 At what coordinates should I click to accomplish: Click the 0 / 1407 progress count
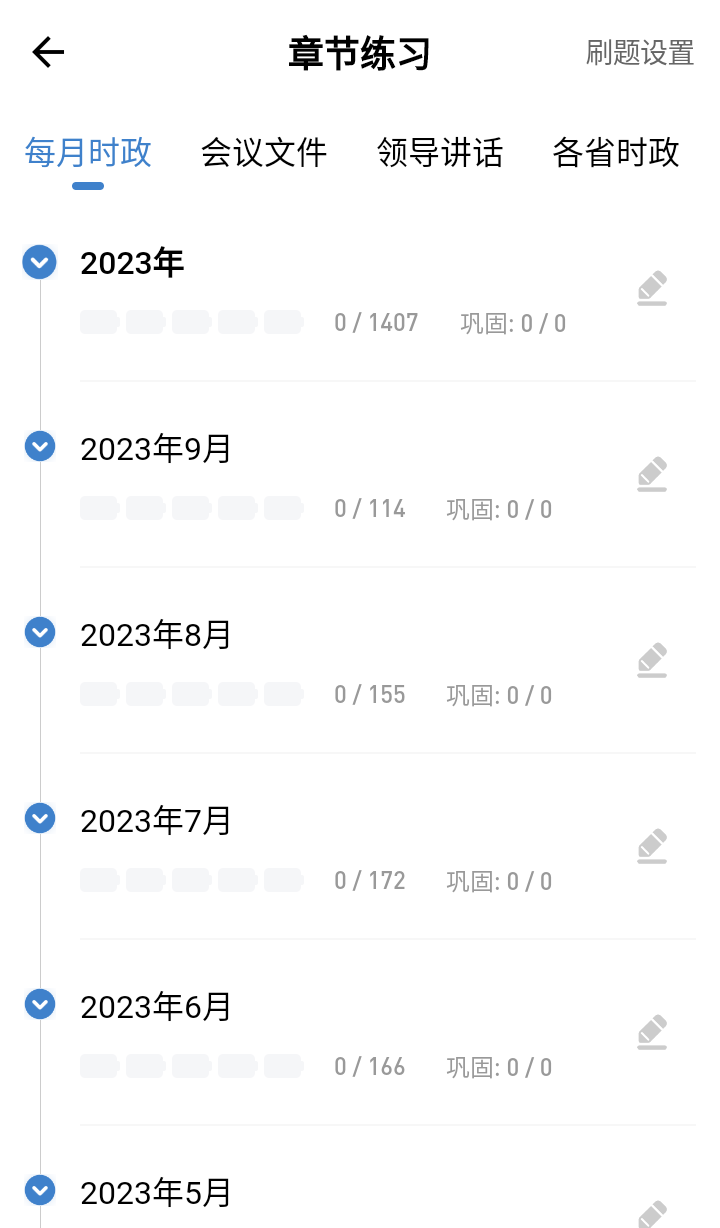[376, 322]
